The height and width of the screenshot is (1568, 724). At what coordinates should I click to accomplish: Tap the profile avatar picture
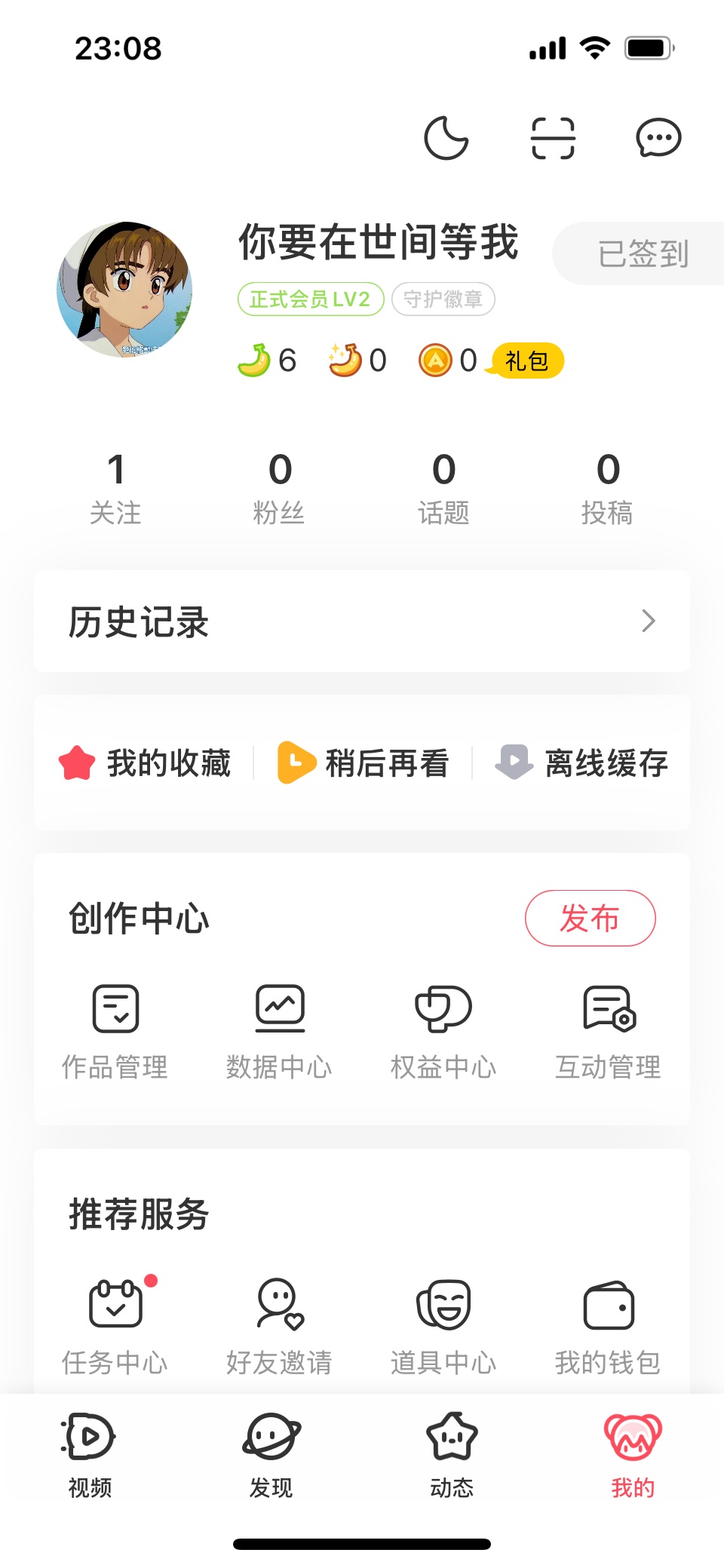(124, 290)
